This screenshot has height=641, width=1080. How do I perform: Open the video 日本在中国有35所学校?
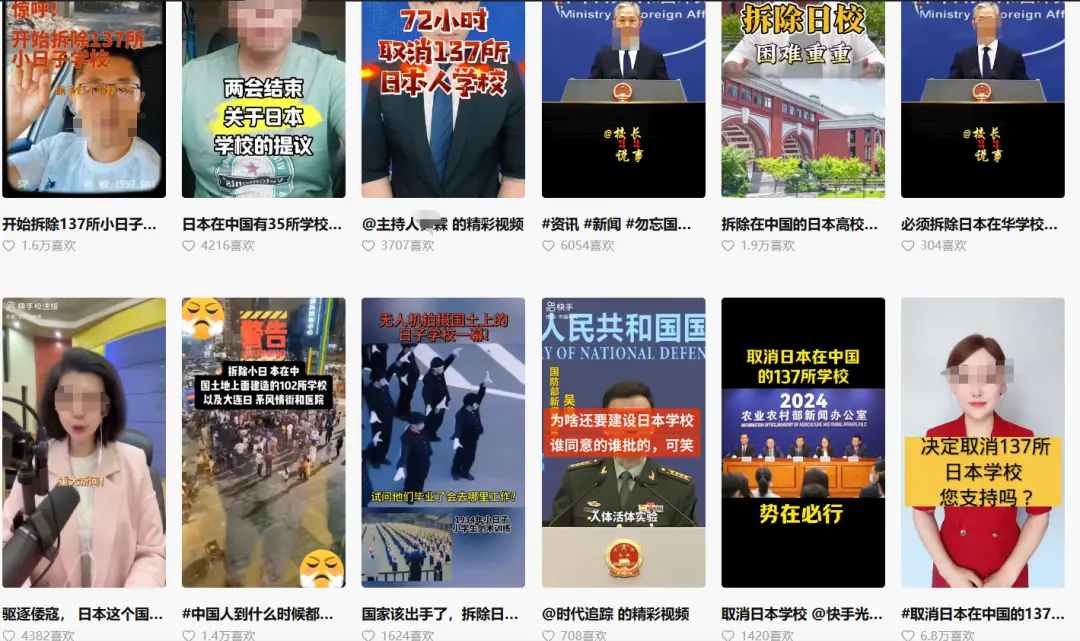click(x=263, y=100)
